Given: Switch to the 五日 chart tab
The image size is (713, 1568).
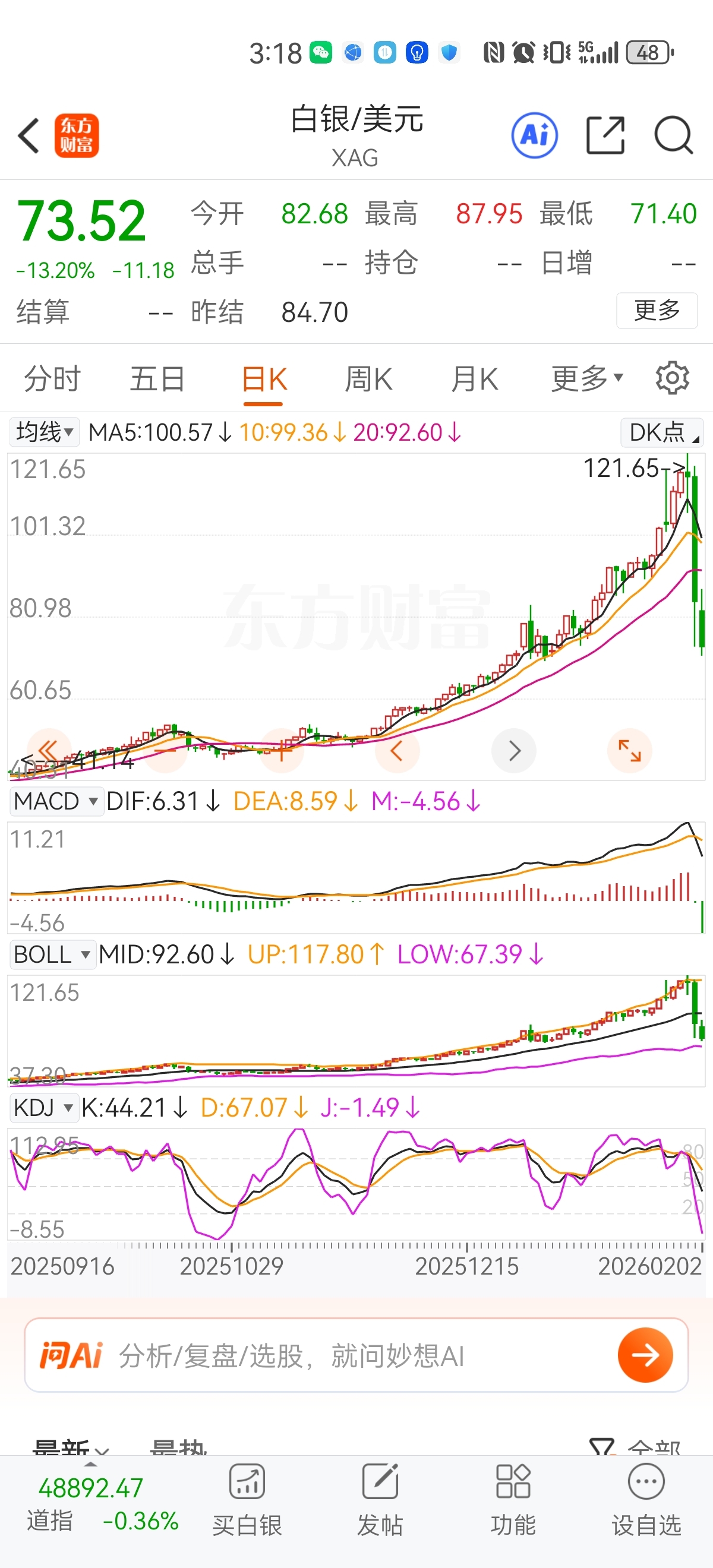Looking at the screenshot, I should coord(157,379).
